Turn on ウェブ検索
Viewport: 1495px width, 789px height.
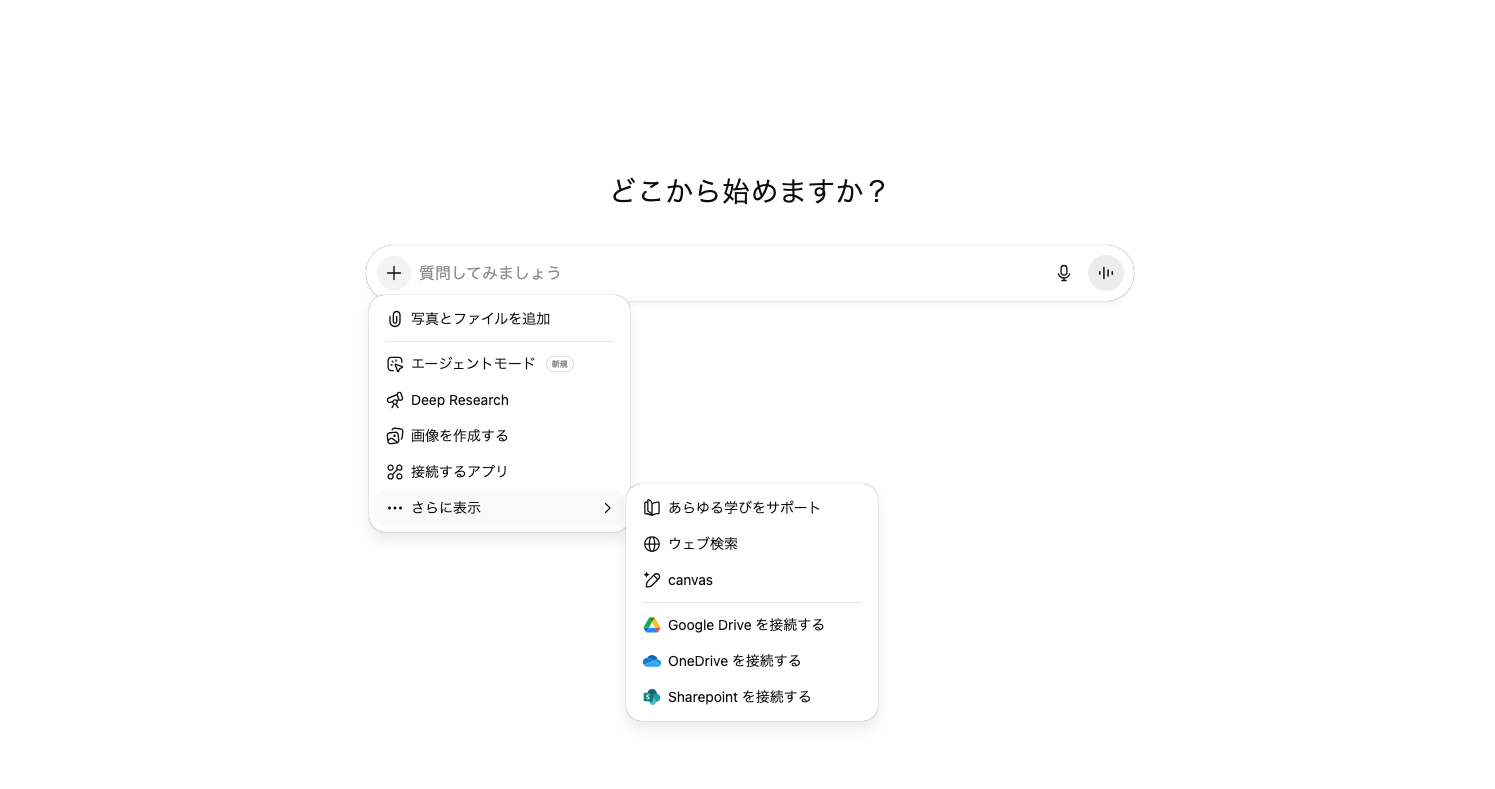pyautogui.click(x=703, y=544)
